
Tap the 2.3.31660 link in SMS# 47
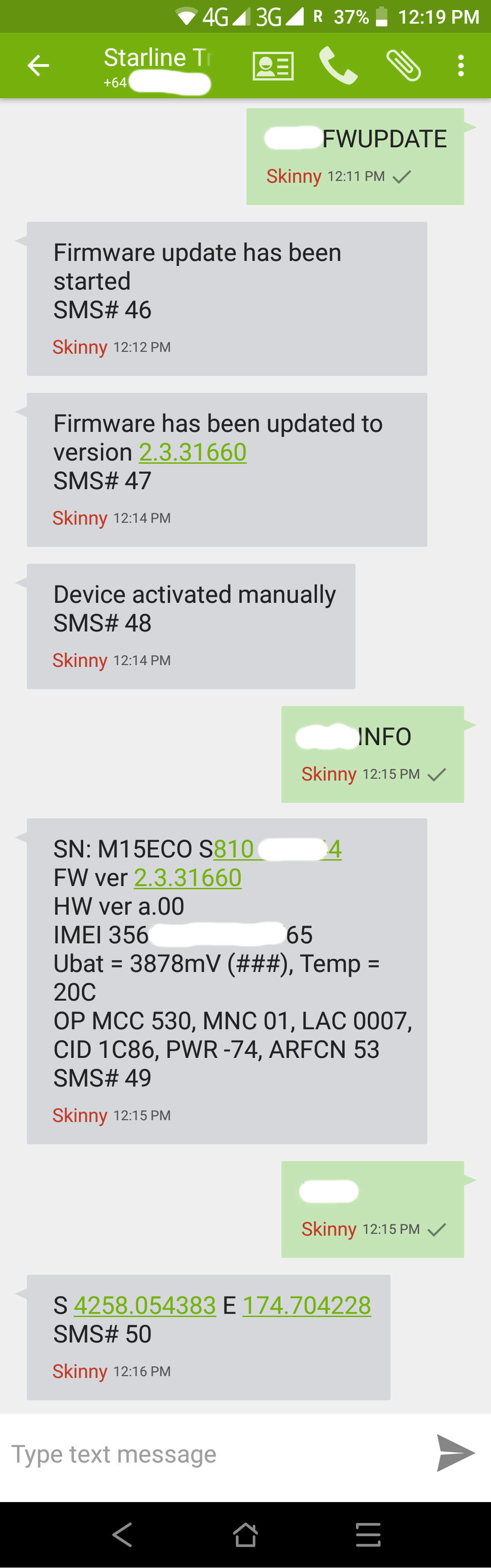(x=192, y=452)
